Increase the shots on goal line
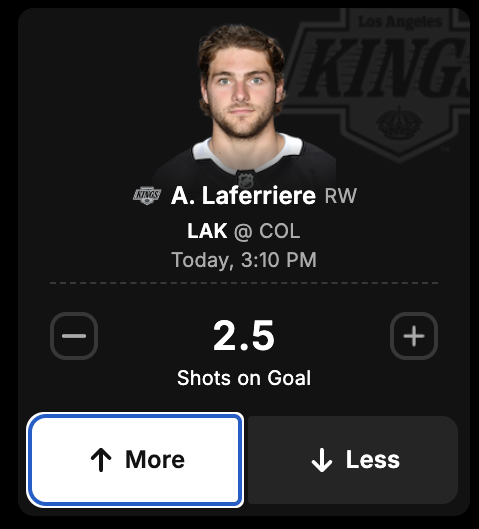The width and height of the screenshot is (479, 529). 414,336
